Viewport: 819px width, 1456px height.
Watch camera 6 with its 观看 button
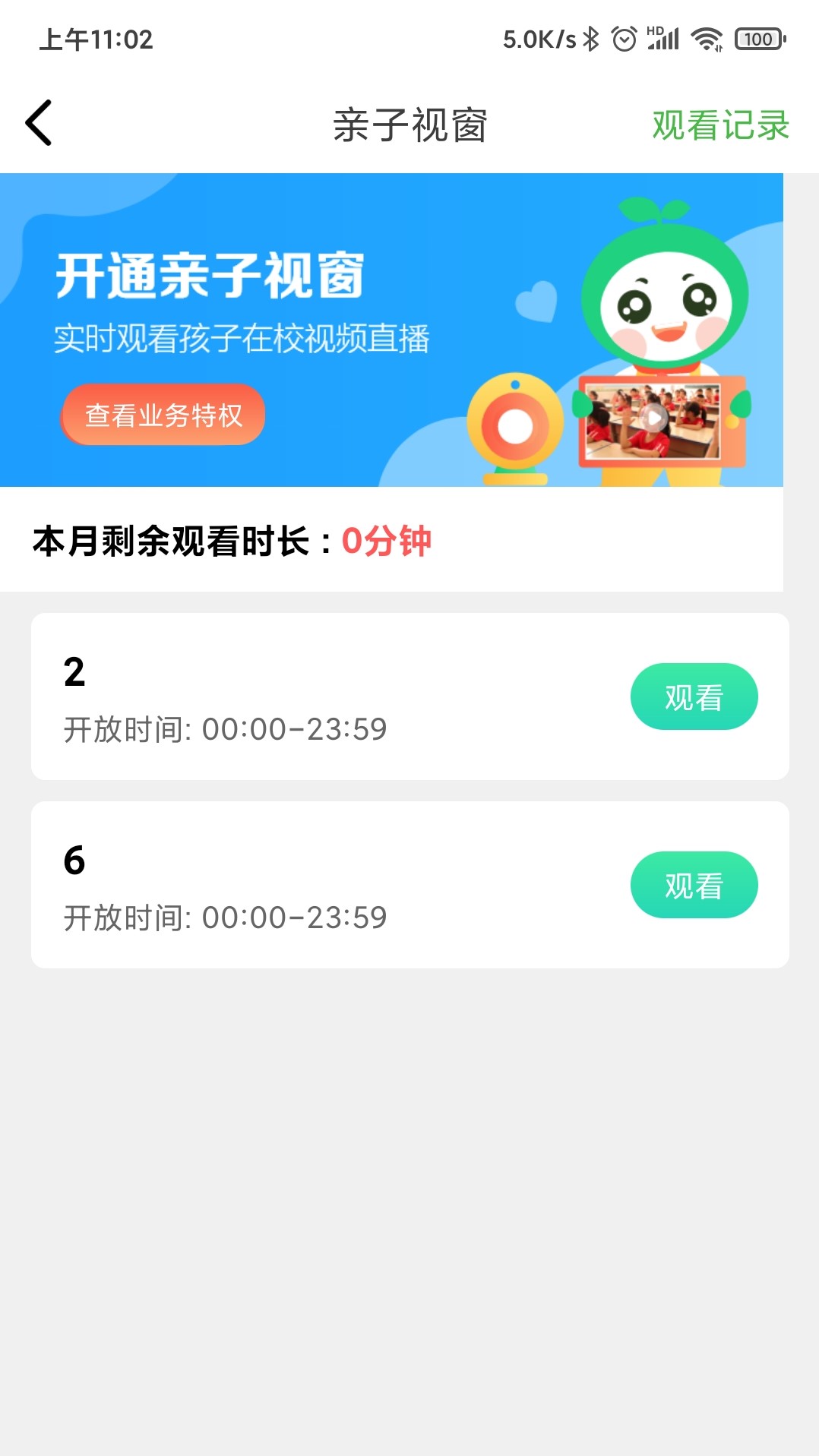694,885
